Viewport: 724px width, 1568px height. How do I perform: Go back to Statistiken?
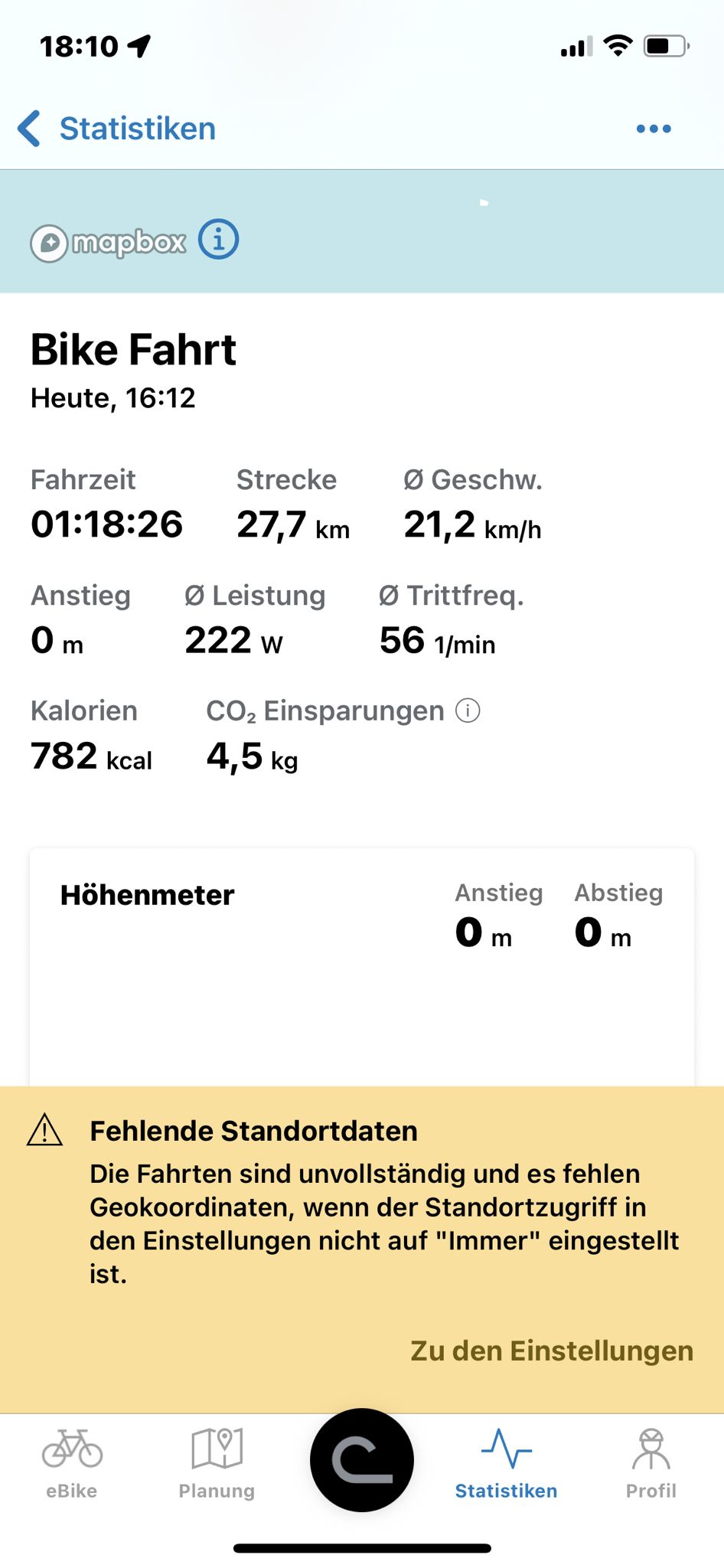click(117, 129)
